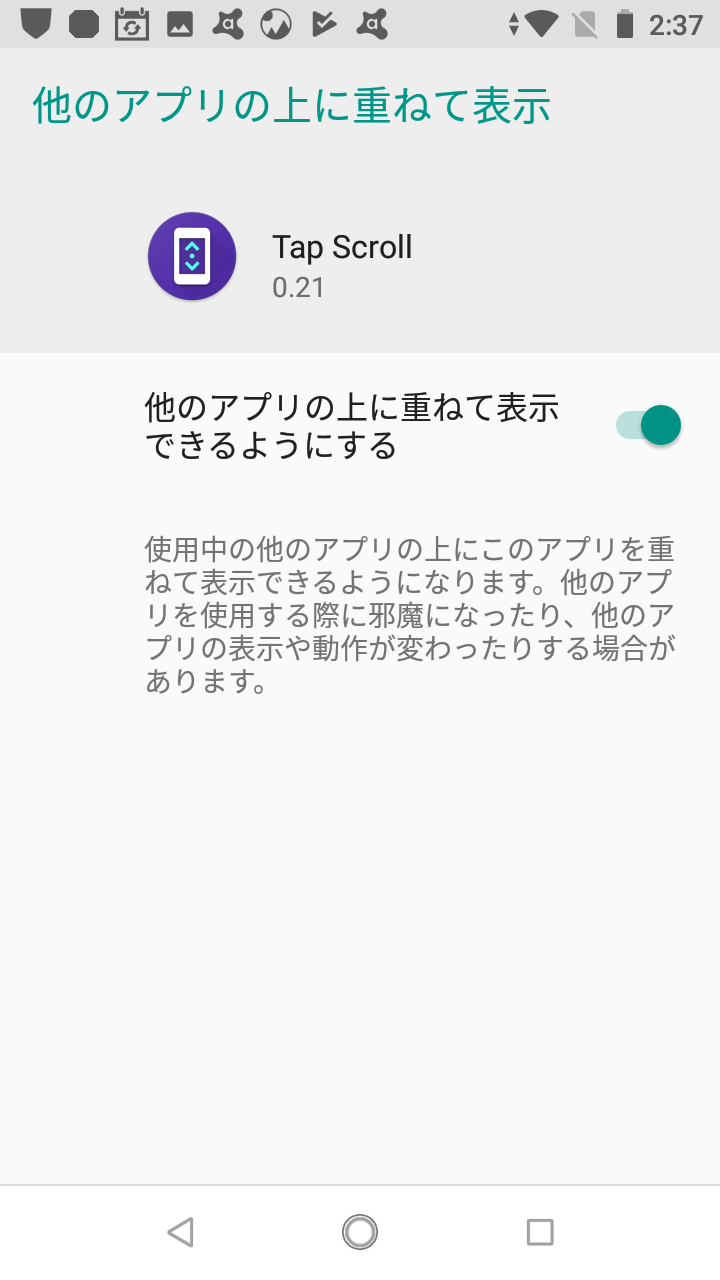Select the version number 0.21
Viewport: 720px width, 1280px height.
coord(298,288)
